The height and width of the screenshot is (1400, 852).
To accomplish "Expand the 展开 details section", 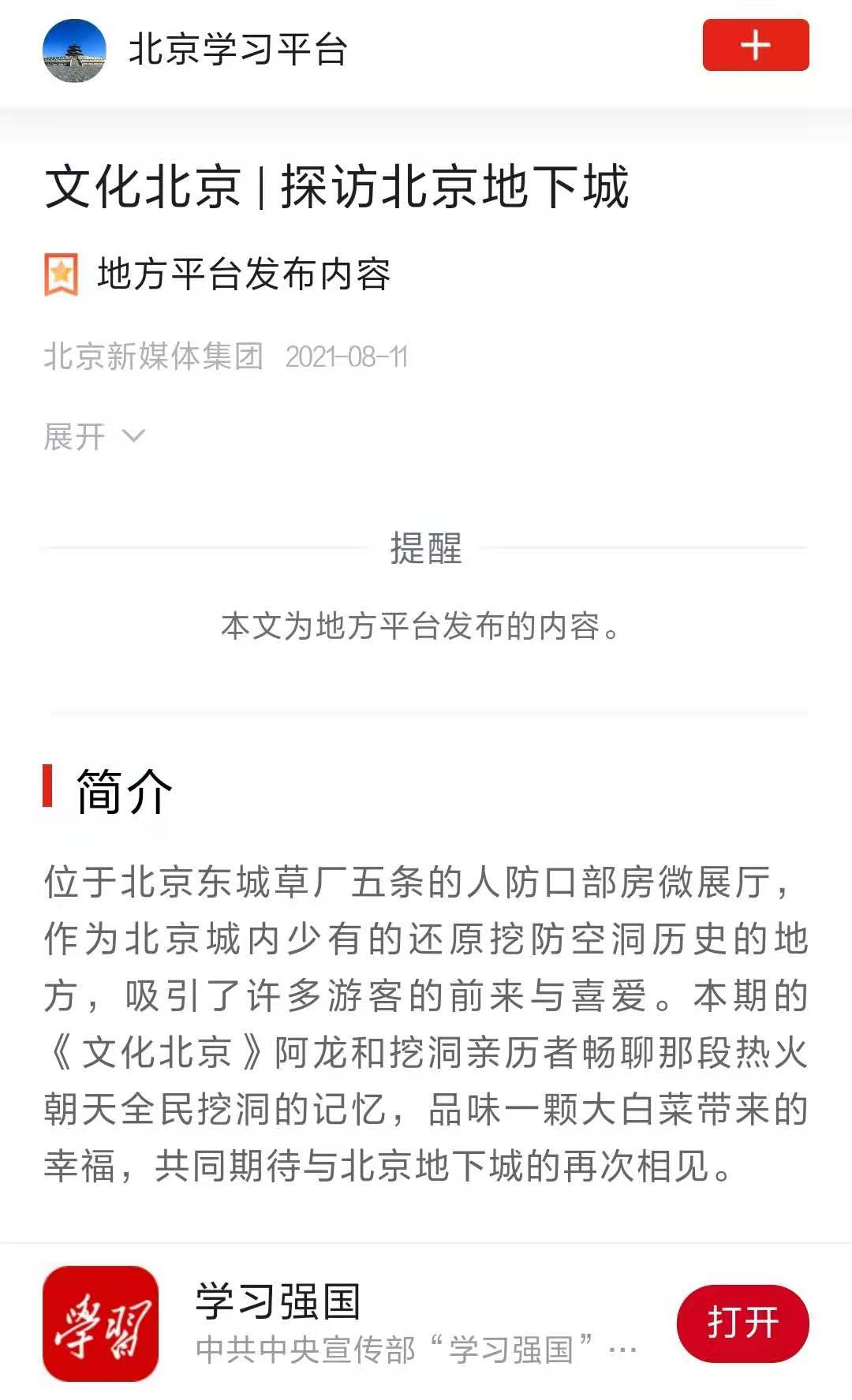I will point(94,436).
